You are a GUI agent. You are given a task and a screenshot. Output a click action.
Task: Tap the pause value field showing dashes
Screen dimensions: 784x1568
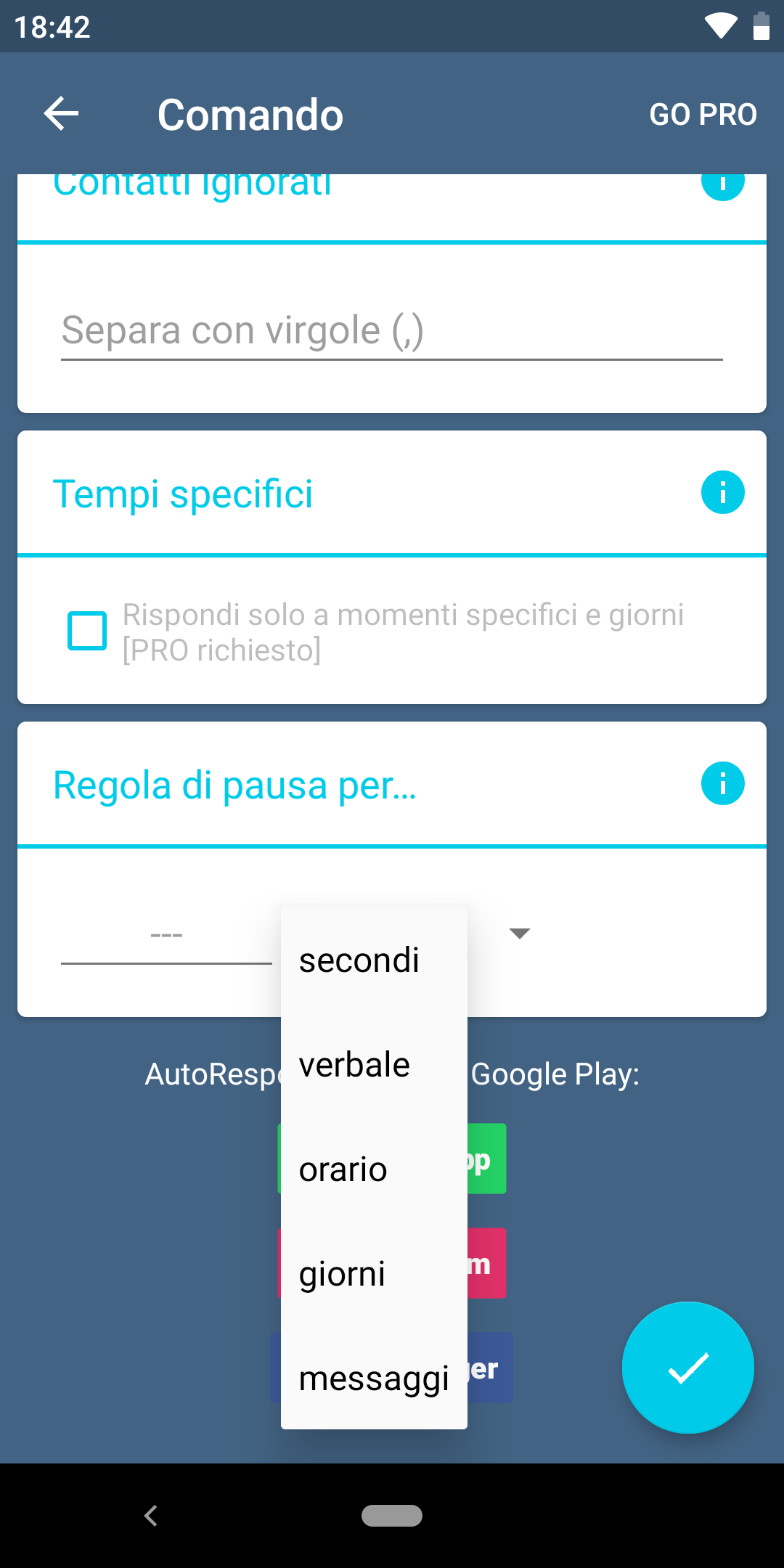tap(166, 936)
